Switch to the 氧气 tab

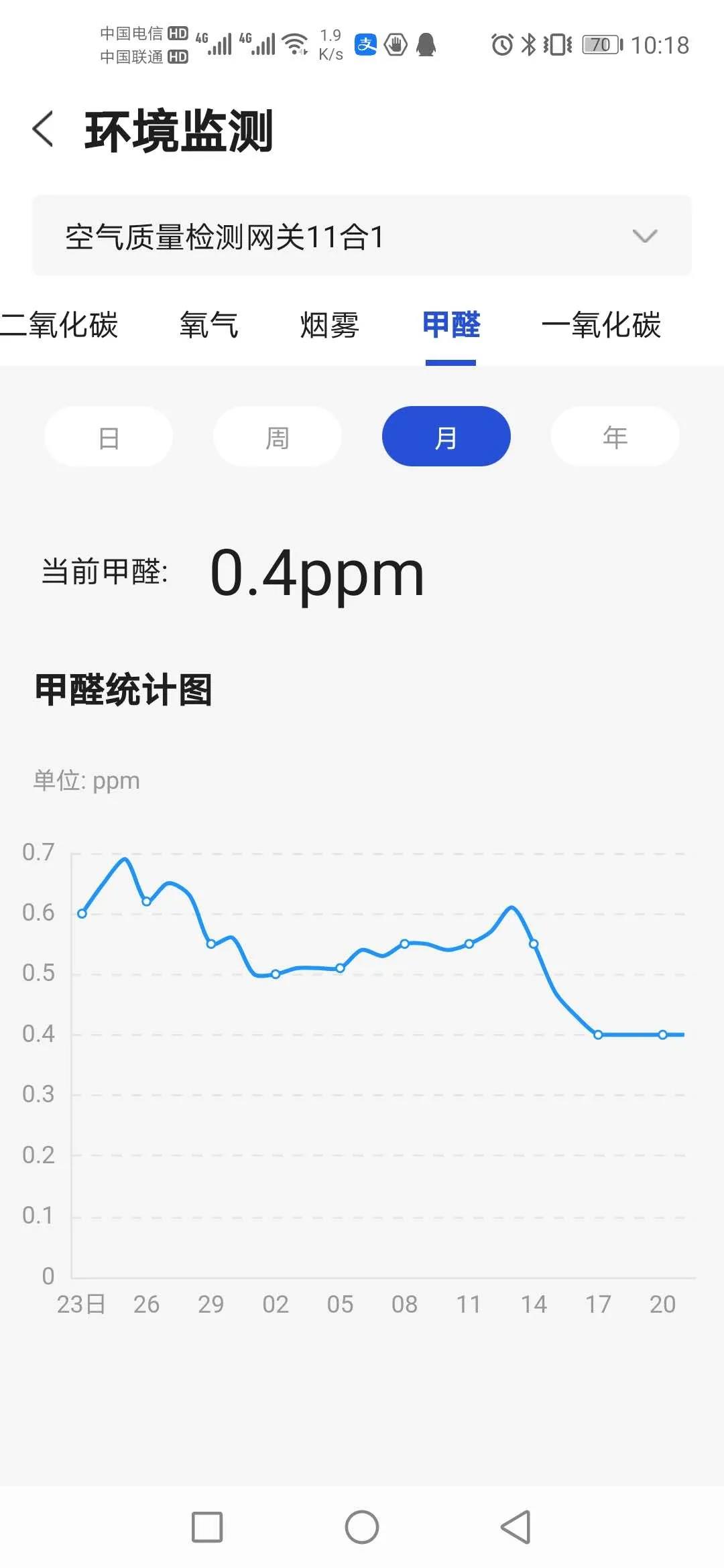(208, 326)
